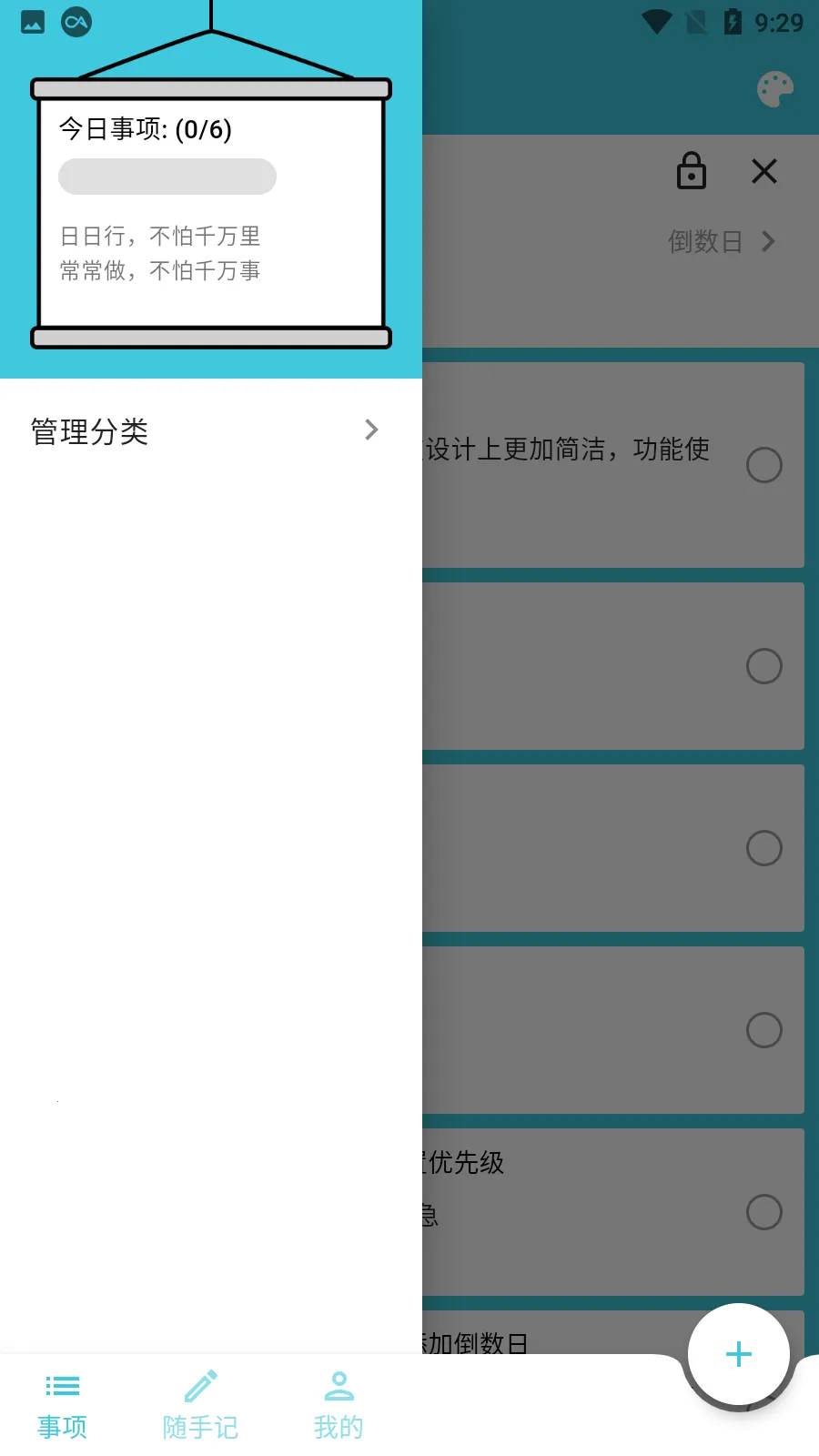Close the 倒数日 card
The image size is (819, 1456).
[764, 171]
